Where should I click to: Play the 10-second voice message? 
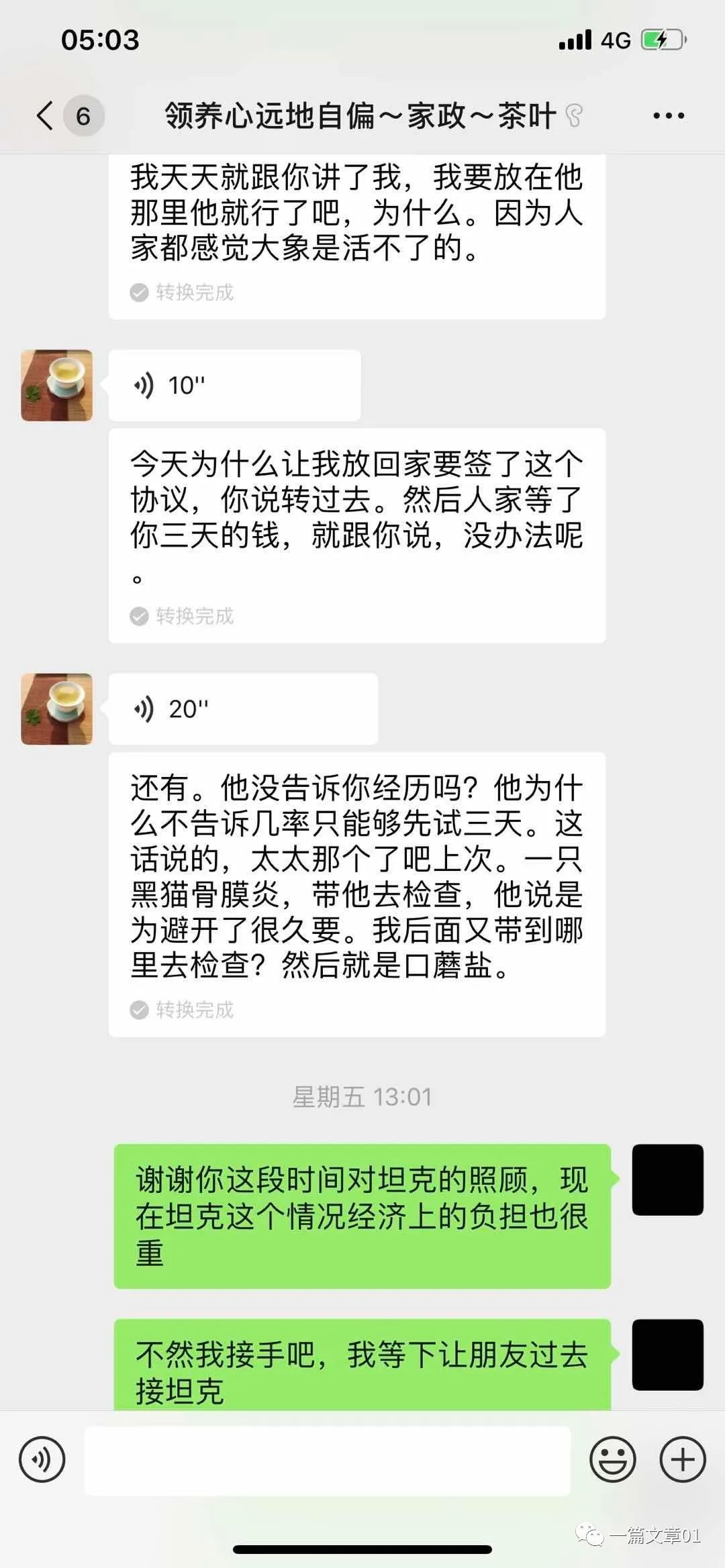pyautogui.click(x=235, y=384)
